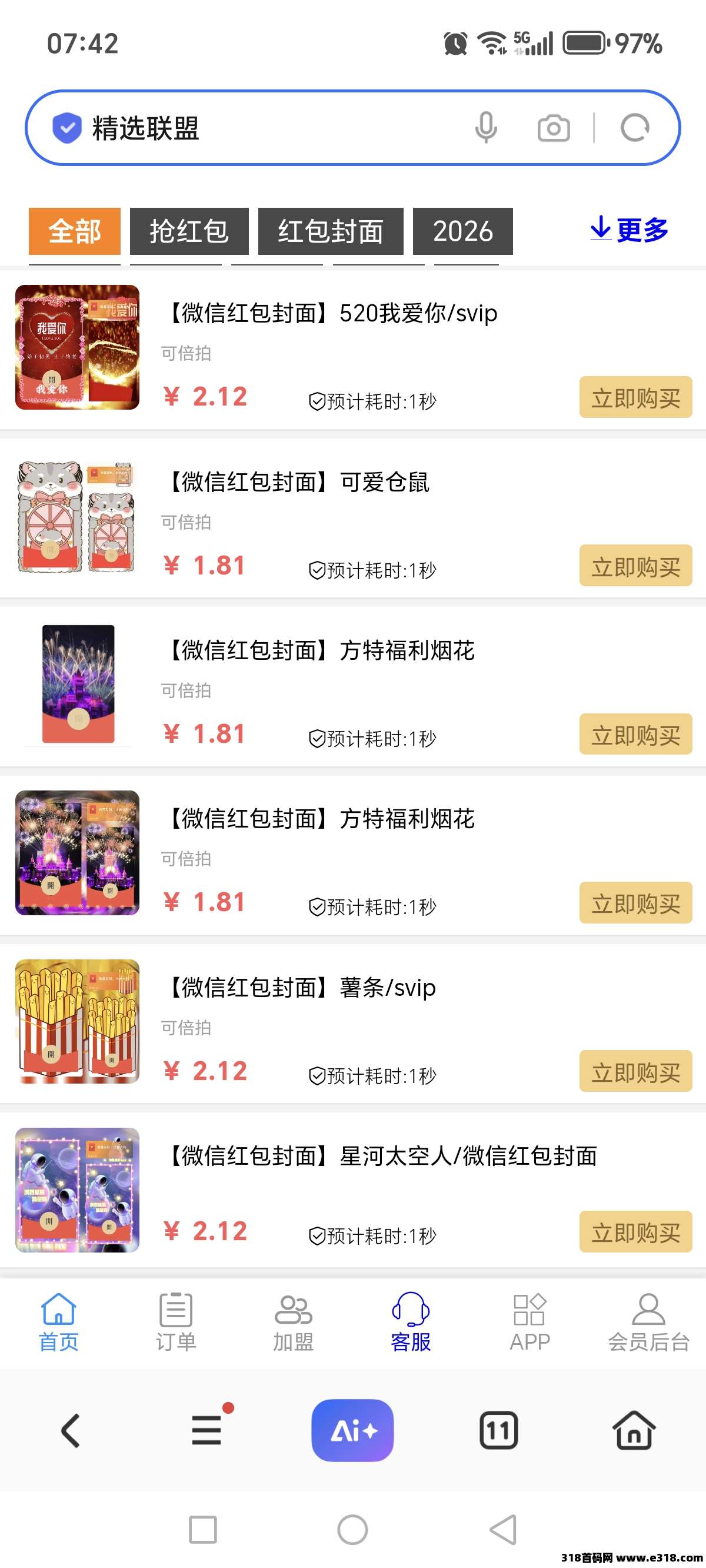The image size is (706, 1568).
Task: Tap 立即购买 for the 薯条/svip cover
Action: coord(635,1071)
